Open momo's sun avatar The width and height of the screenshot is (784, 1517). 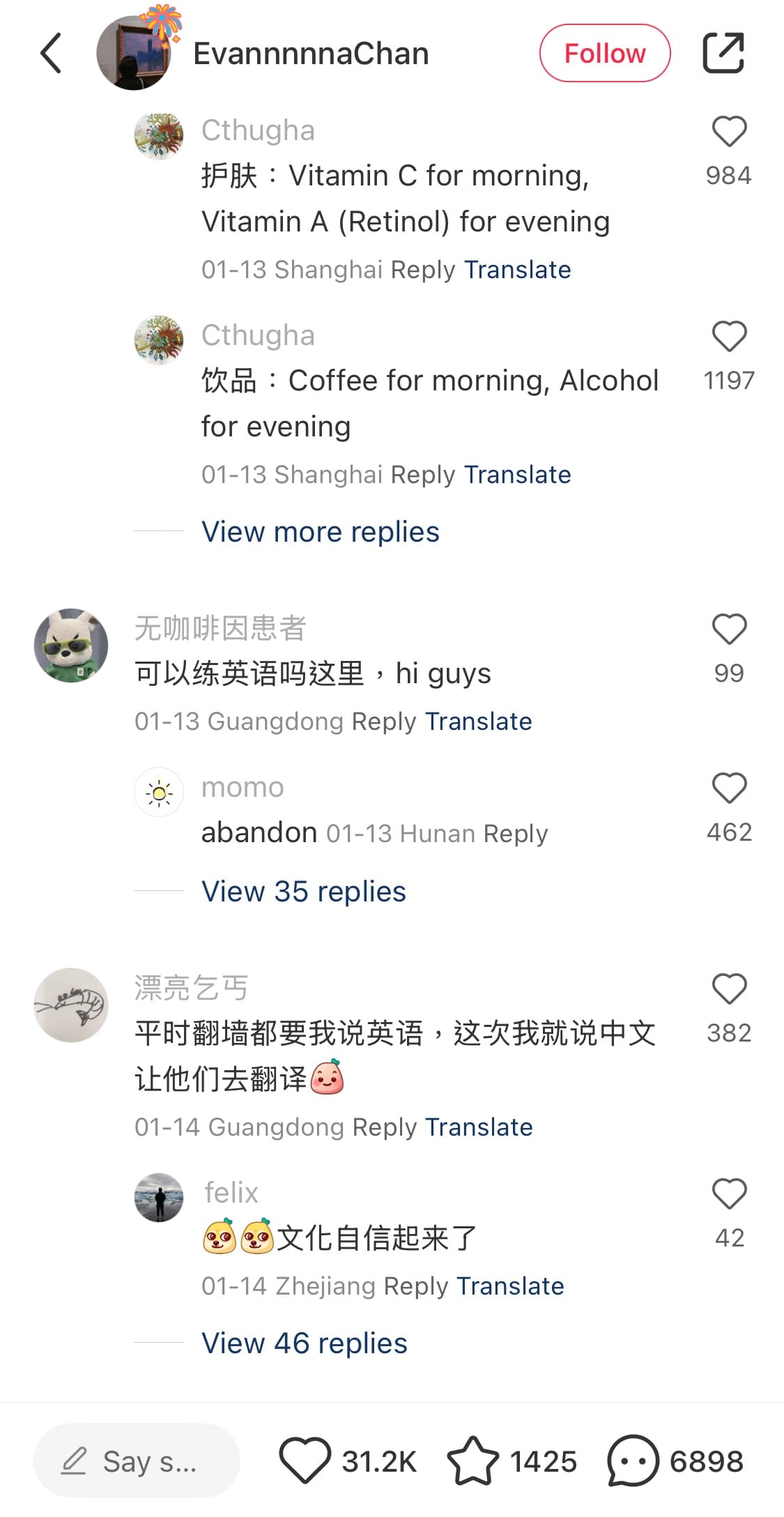[x=159, y=792]
